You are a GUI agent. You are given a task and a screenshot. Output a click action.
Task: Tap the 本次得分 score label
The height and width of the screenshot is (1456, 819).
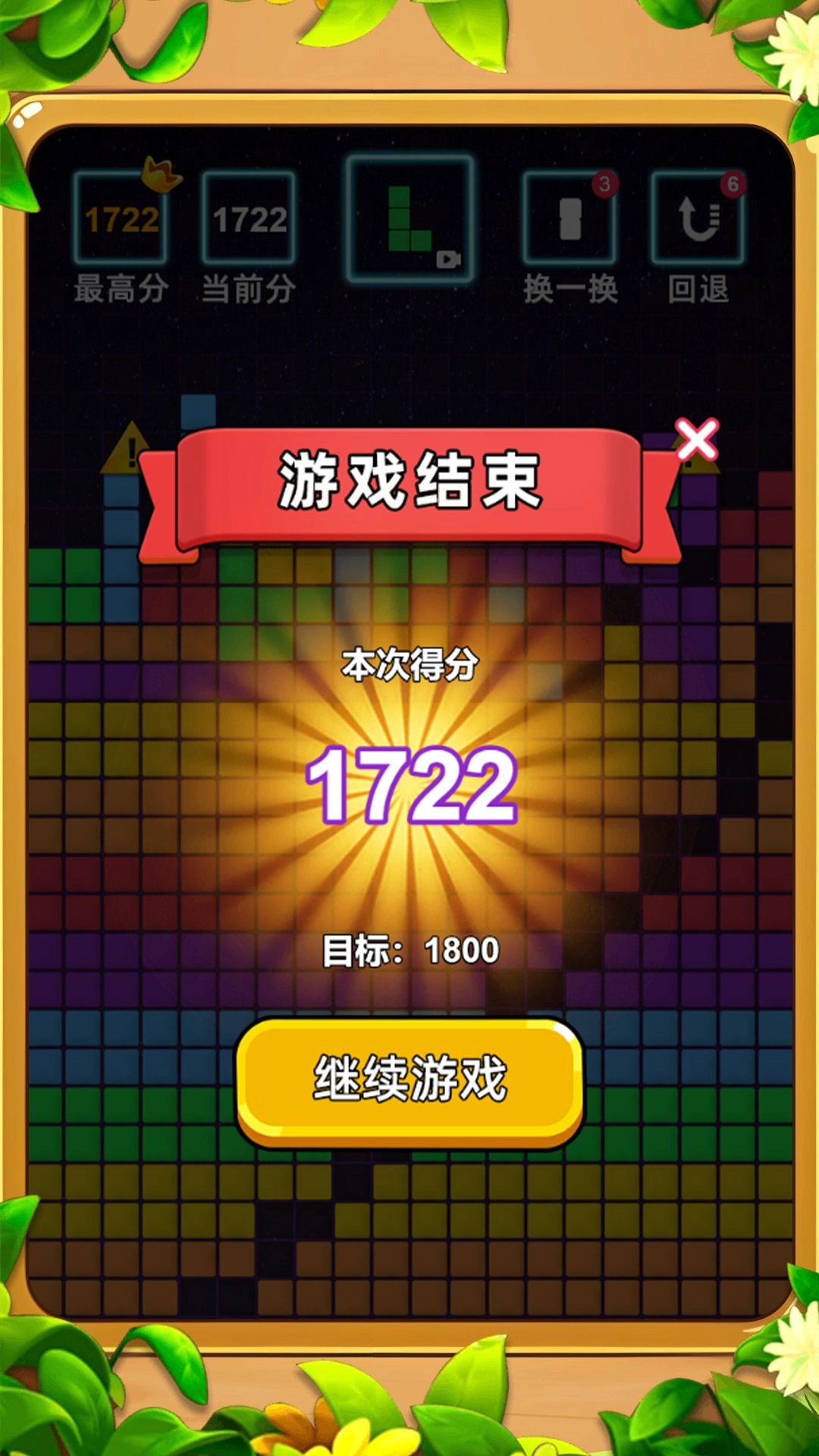409,661
